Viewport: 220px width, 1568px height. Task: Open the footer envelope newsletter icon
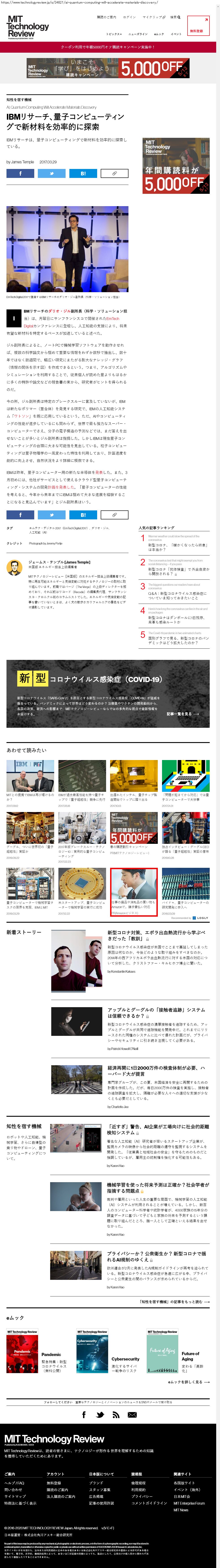pyautogui.click(x=132, y=1415)
